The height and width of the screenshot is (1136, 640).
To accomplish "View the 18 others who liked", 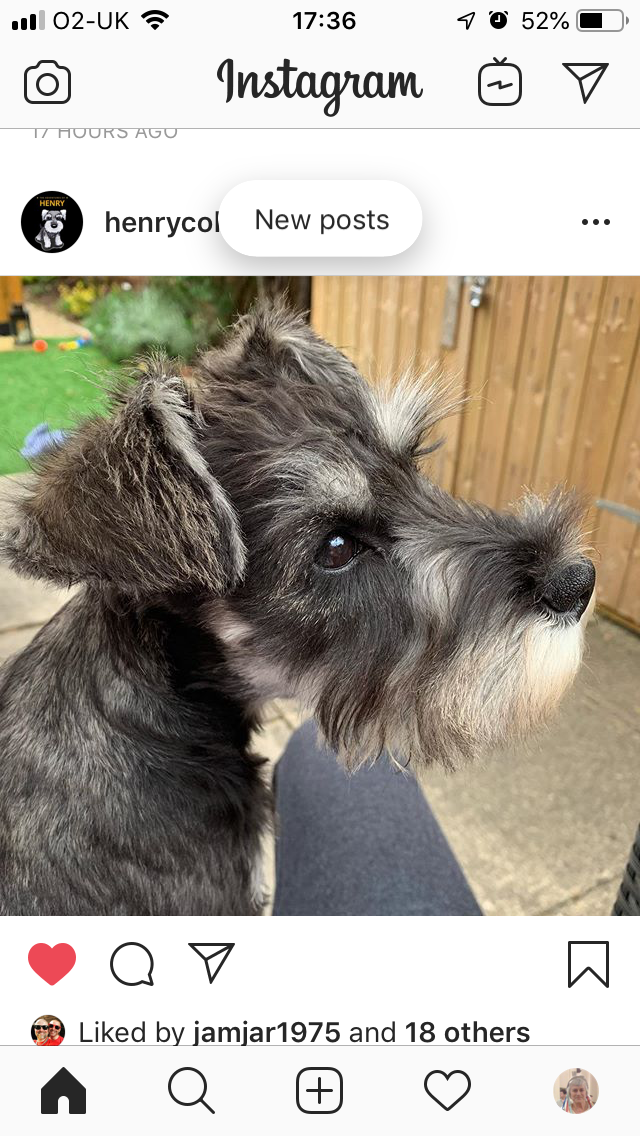I will (x=467, y=1032).
